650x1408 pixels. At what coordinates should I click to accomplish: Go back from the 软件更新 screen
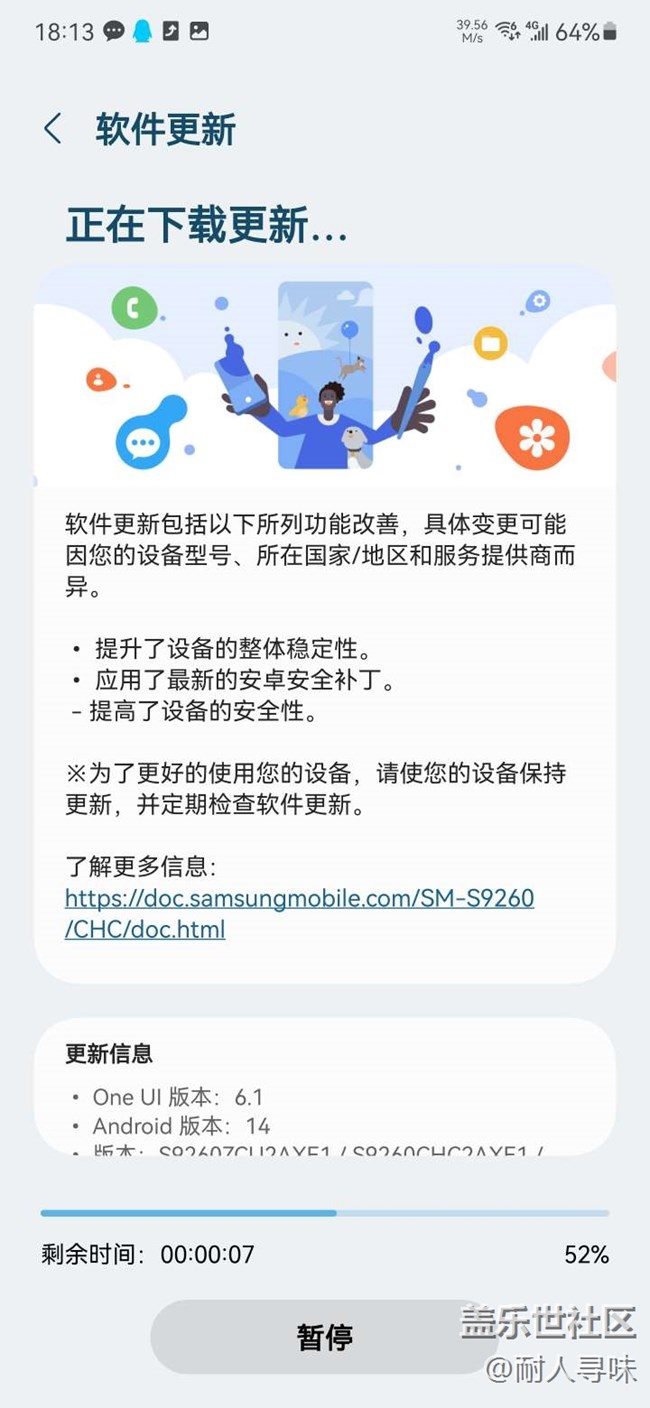pyautogui.click(x=53, y=130)
